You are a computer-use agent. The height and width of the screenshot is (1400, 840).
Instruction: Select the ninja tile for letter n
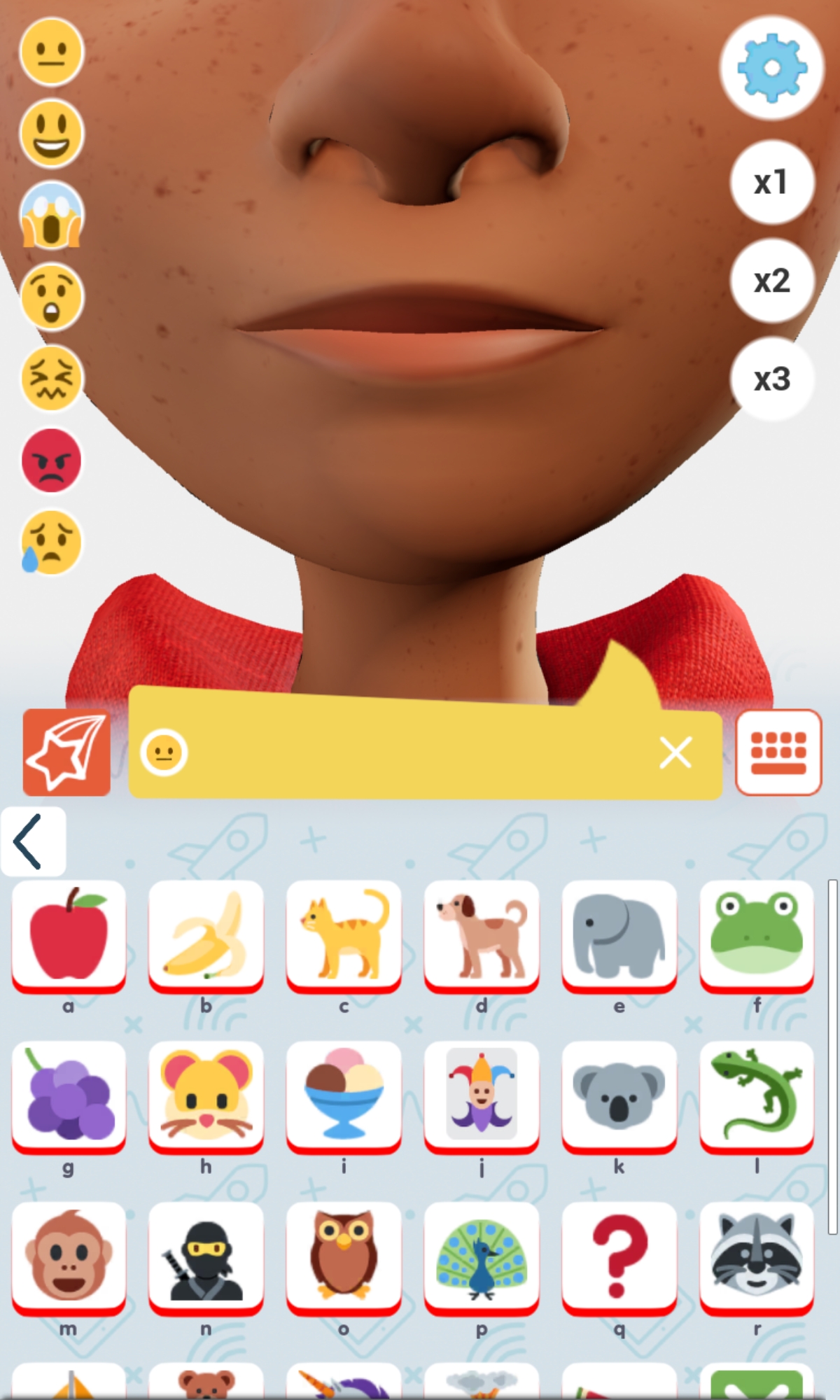point(206,1256)
